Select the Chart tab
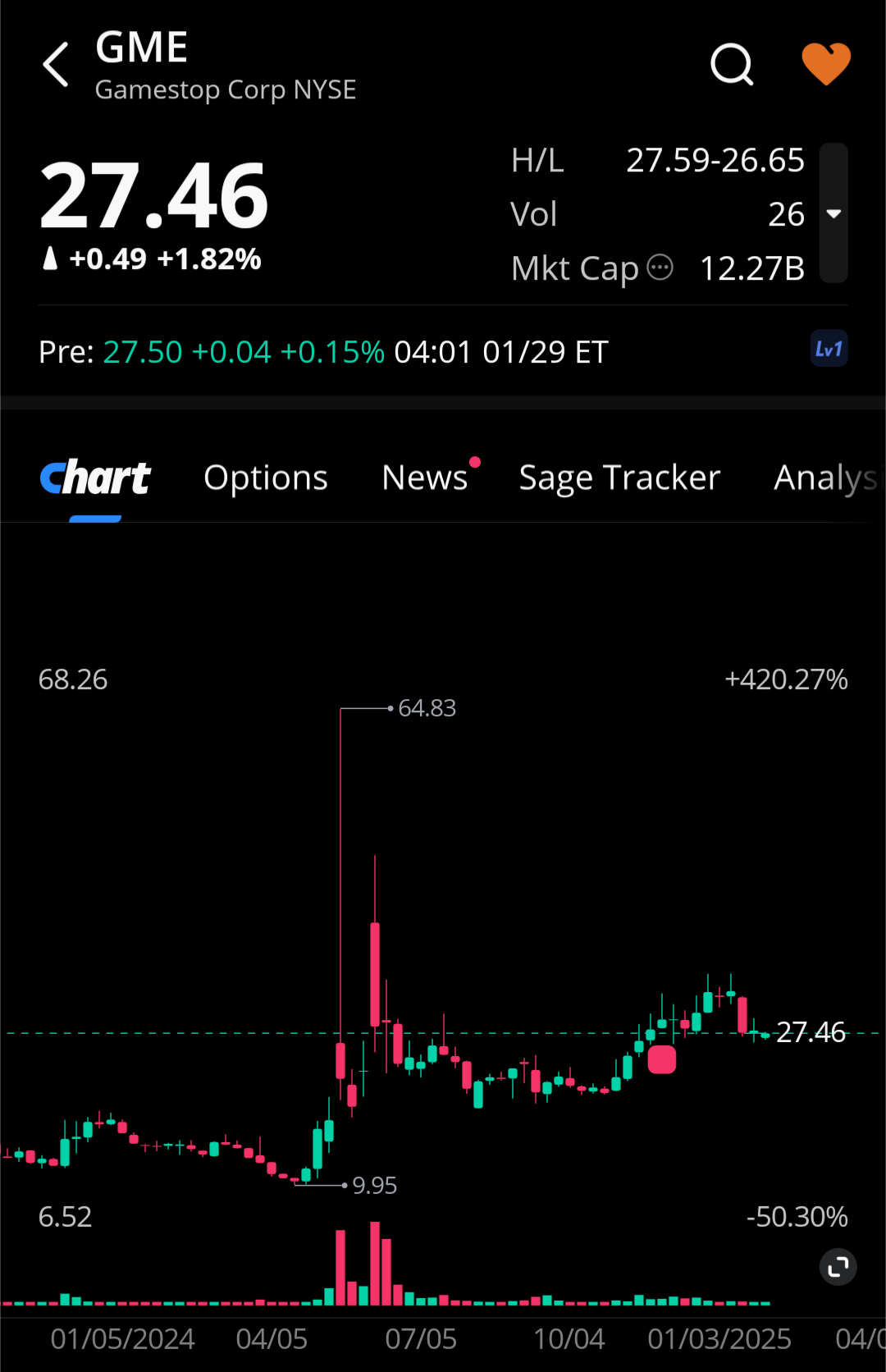Image resolution: width=886 pixels, height=1372 pixels. pyautogui.click(x=96, y=478)
